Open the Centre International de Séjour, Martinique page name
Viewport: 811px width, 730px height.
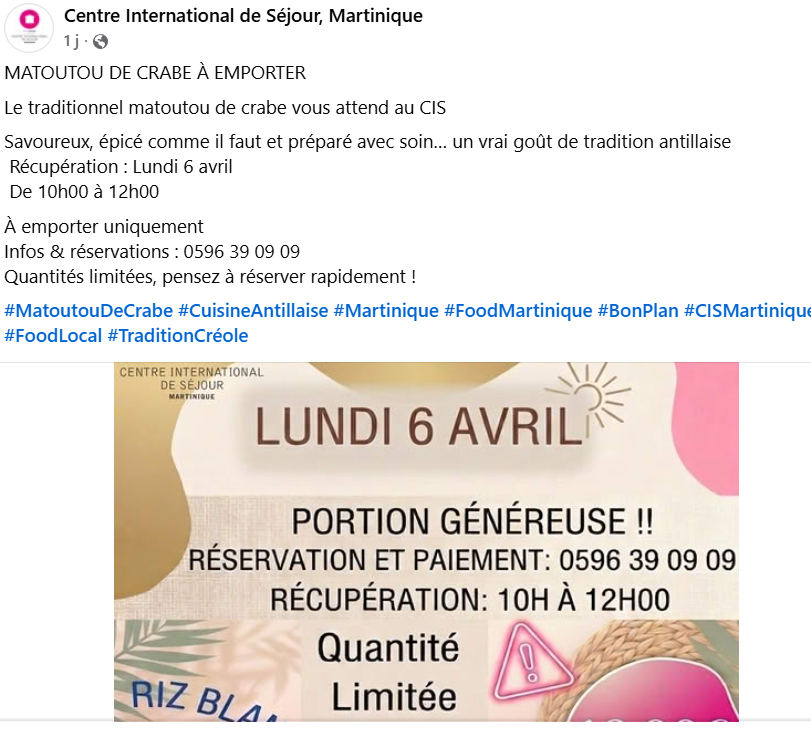(243, 16)
